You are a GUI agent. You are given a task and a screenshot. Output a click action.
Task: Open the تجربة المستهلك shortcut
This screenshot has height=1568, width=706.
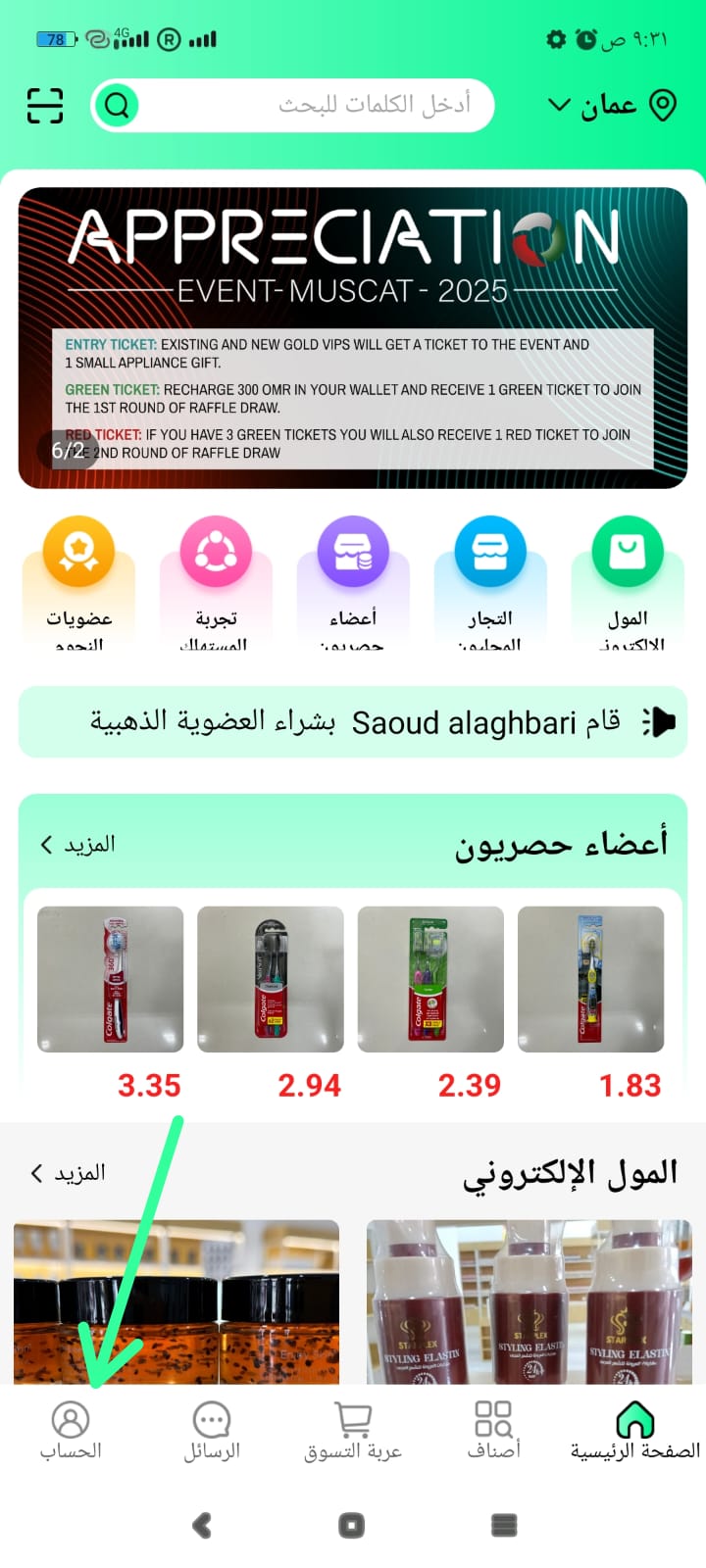point(216,553)
